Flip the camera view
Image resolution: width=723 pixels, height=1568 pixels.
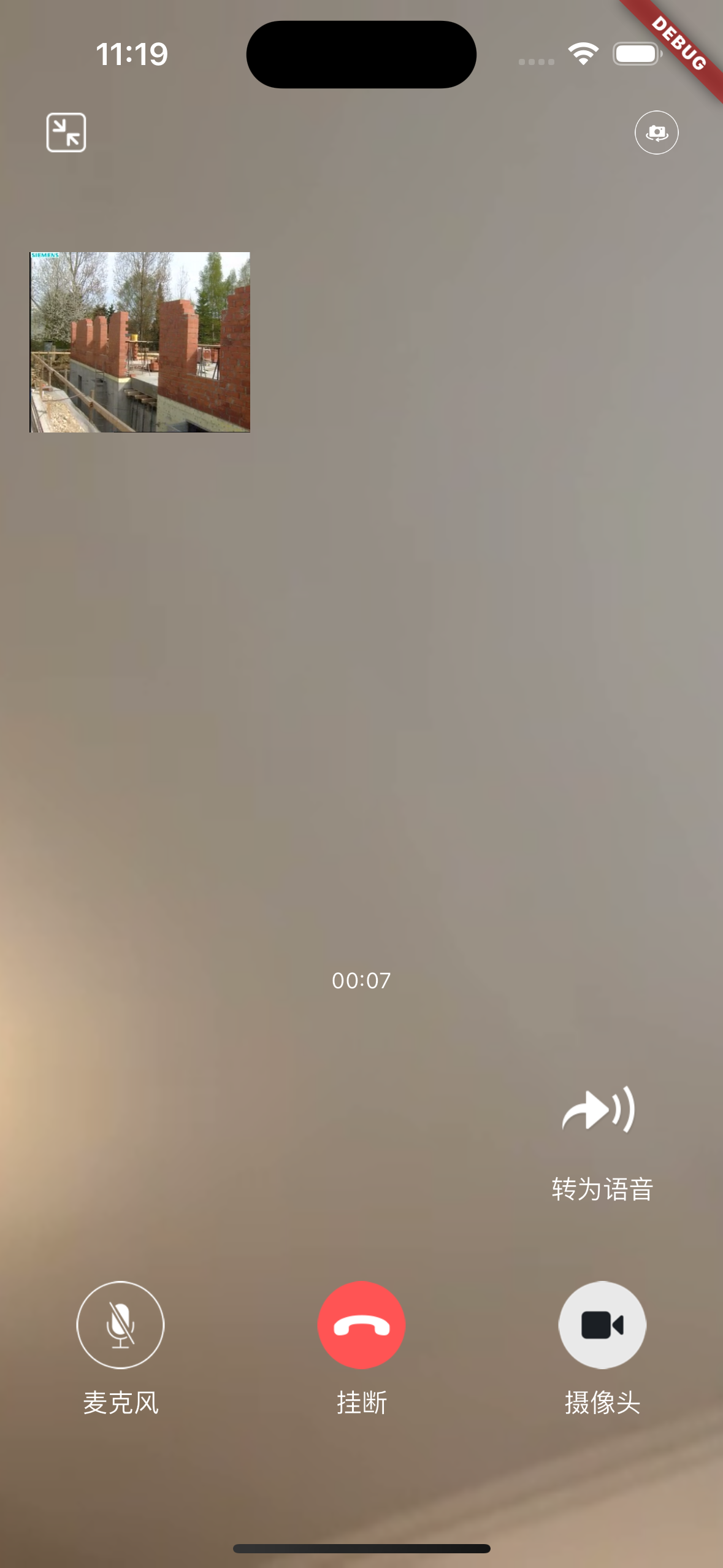click(656, 133)
